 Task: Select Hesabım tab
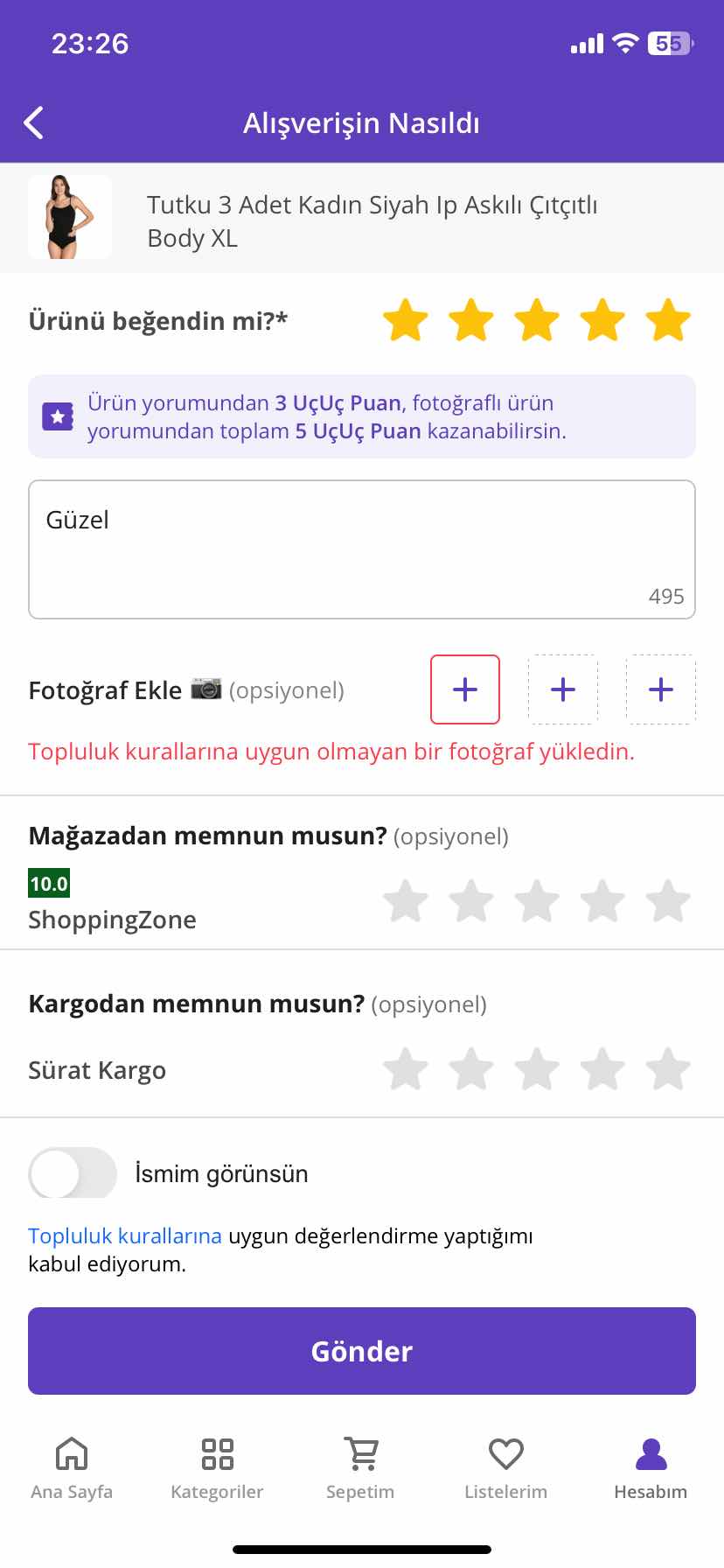click(651, 1468)
